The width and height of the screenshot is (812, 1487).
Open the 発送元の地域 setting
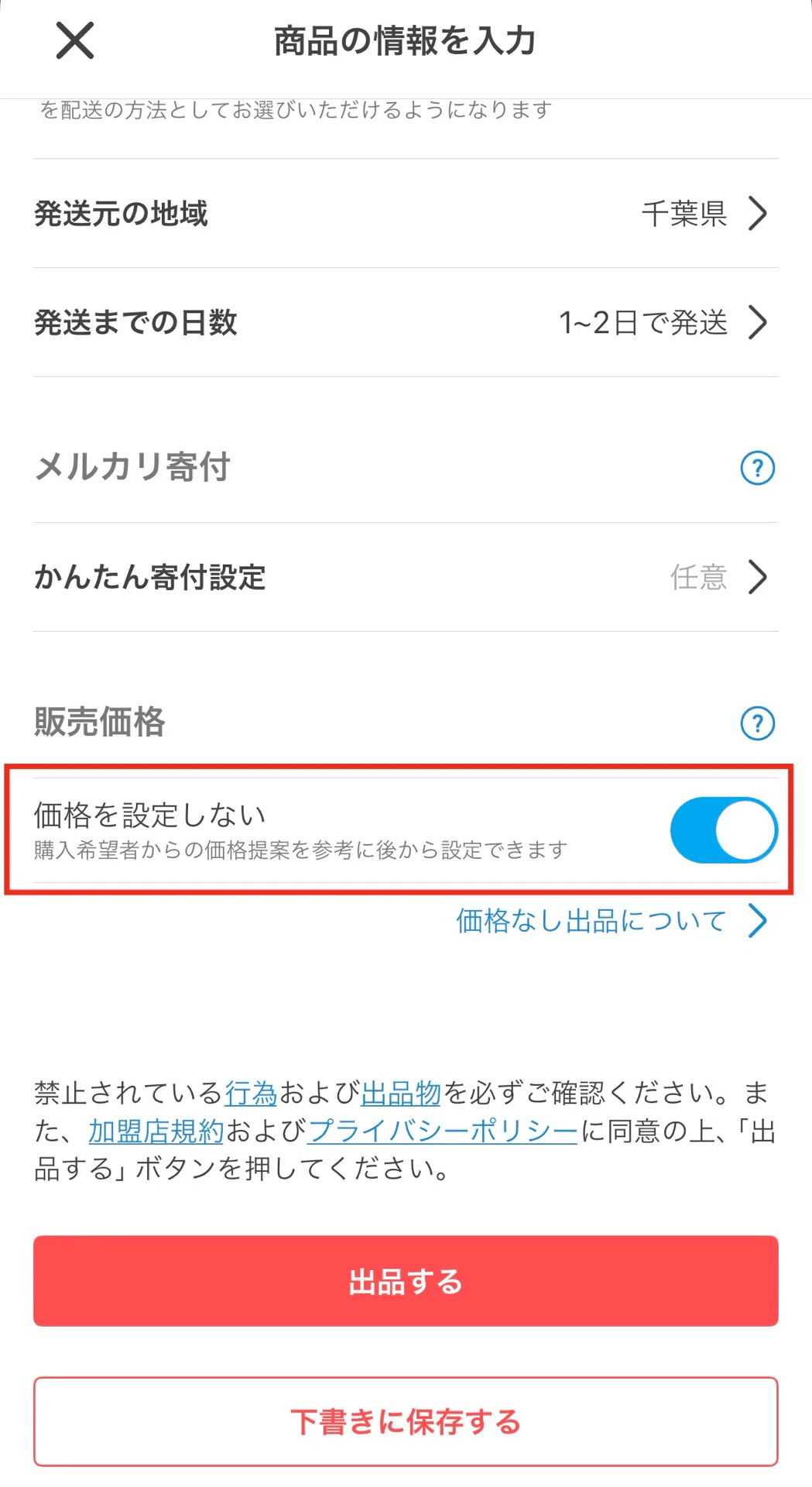point(406,213)
